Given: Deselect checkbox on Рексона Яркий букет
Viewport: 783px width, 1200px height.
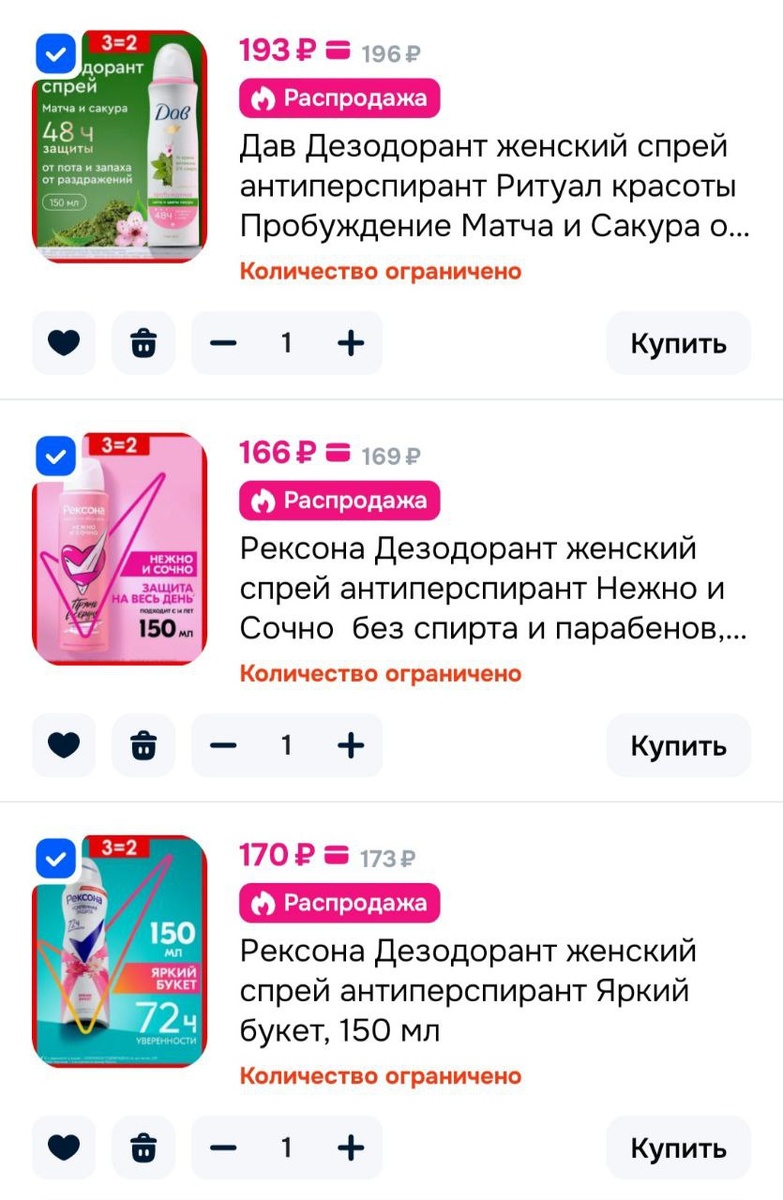Looking at the screenshot, I should (55, 857).
